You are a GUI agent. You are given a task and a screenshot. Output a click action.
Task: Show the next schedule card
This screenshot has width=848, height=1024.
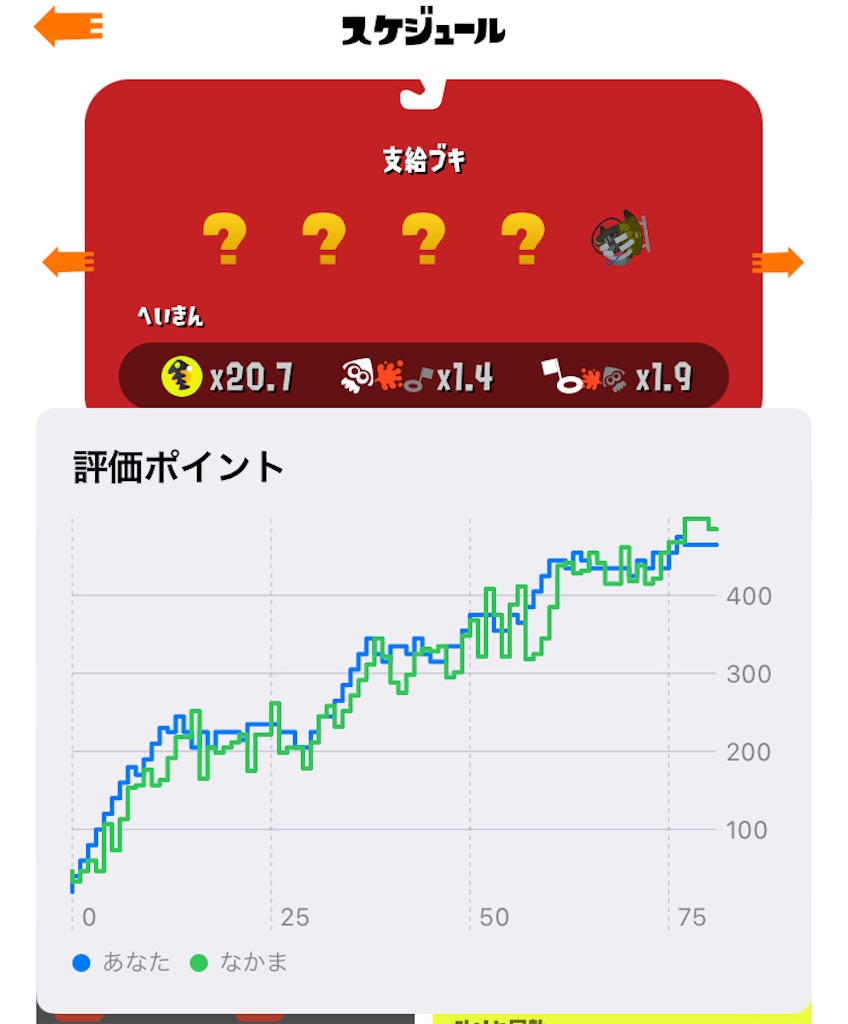[777, 263]
